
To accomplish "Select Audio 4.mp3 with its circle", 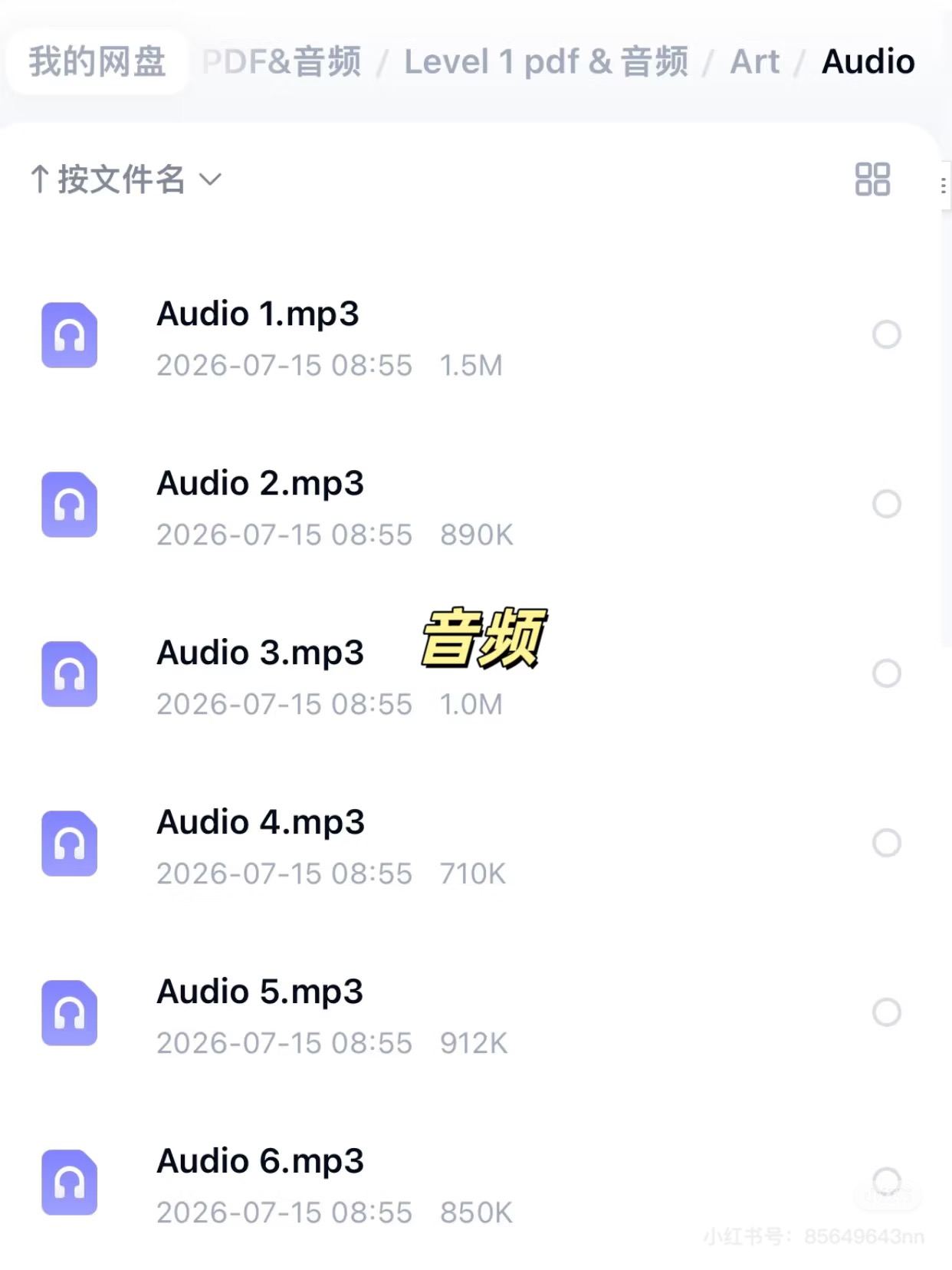I will pyautogui.click(x=887, y=843).
